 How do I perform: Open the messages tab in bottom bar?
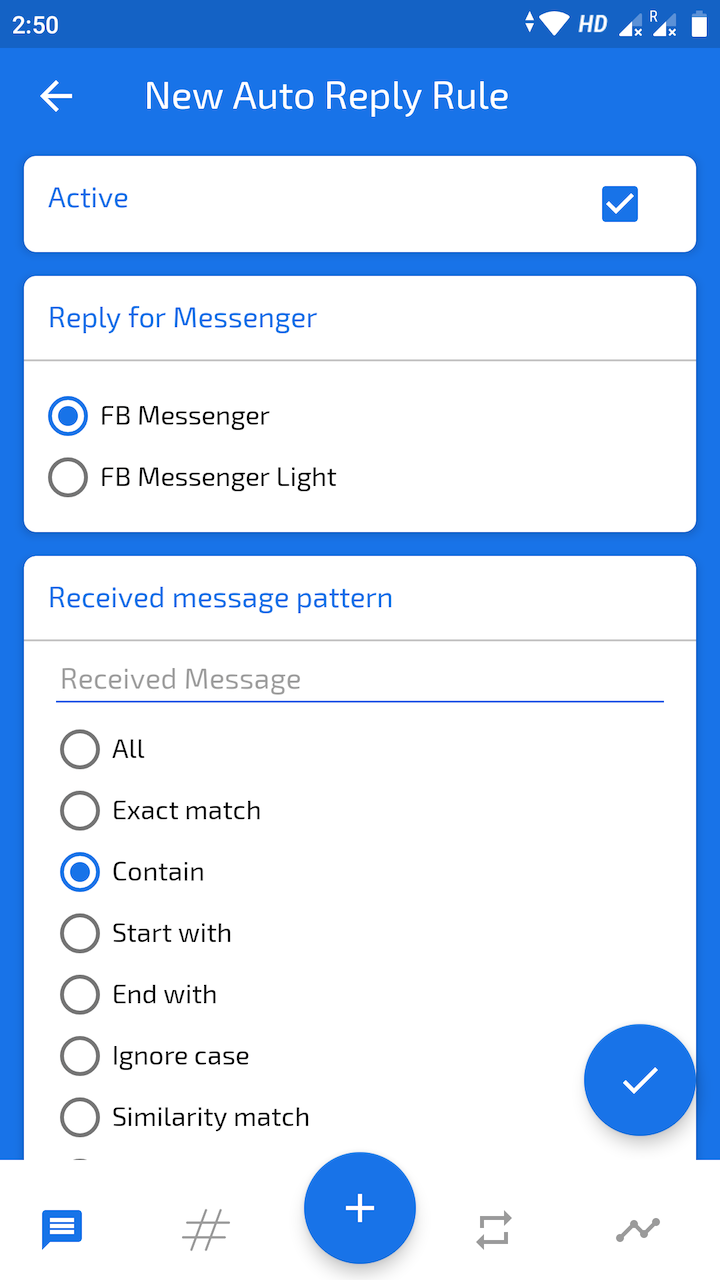point(62,1229)
